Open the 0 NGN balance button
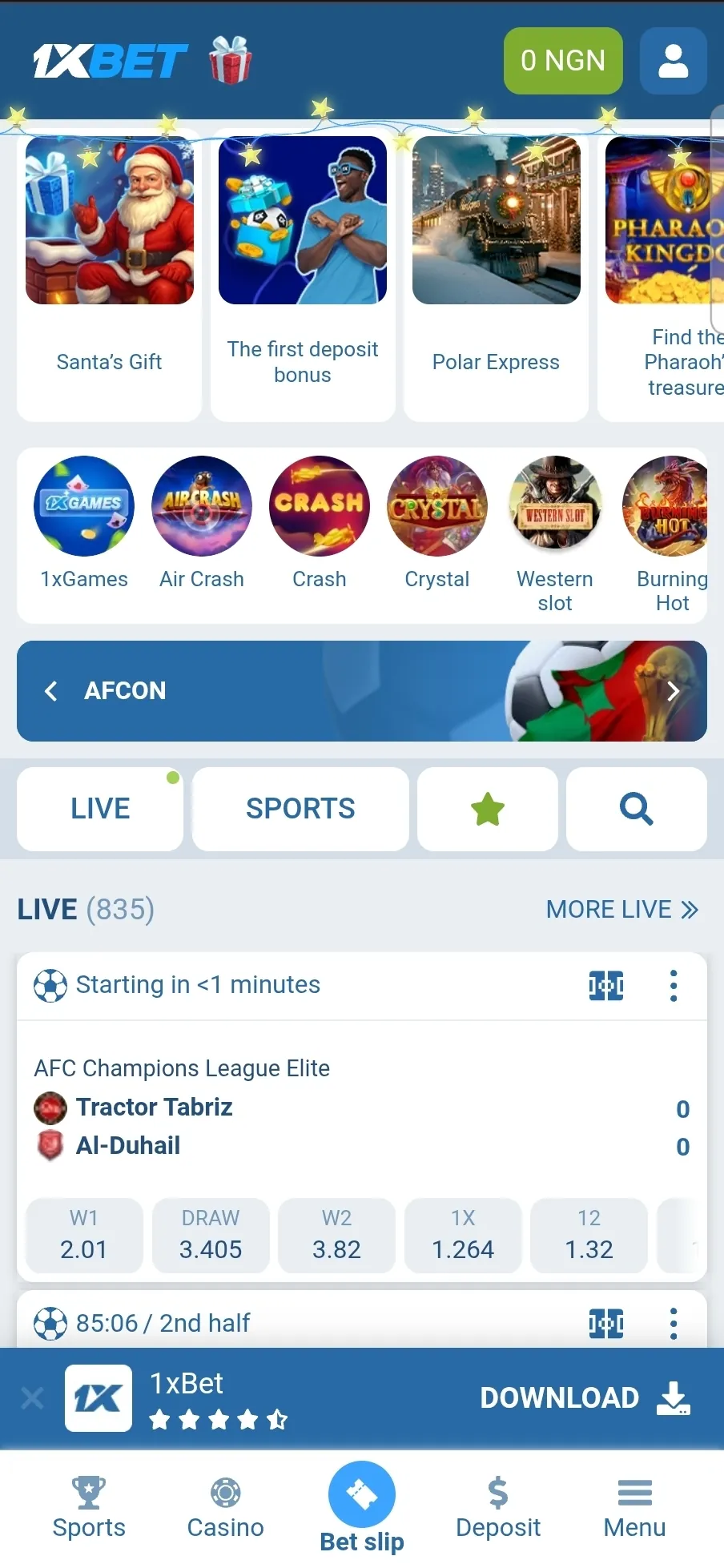The image size is (724, 1568). click(x=563, y=61)
